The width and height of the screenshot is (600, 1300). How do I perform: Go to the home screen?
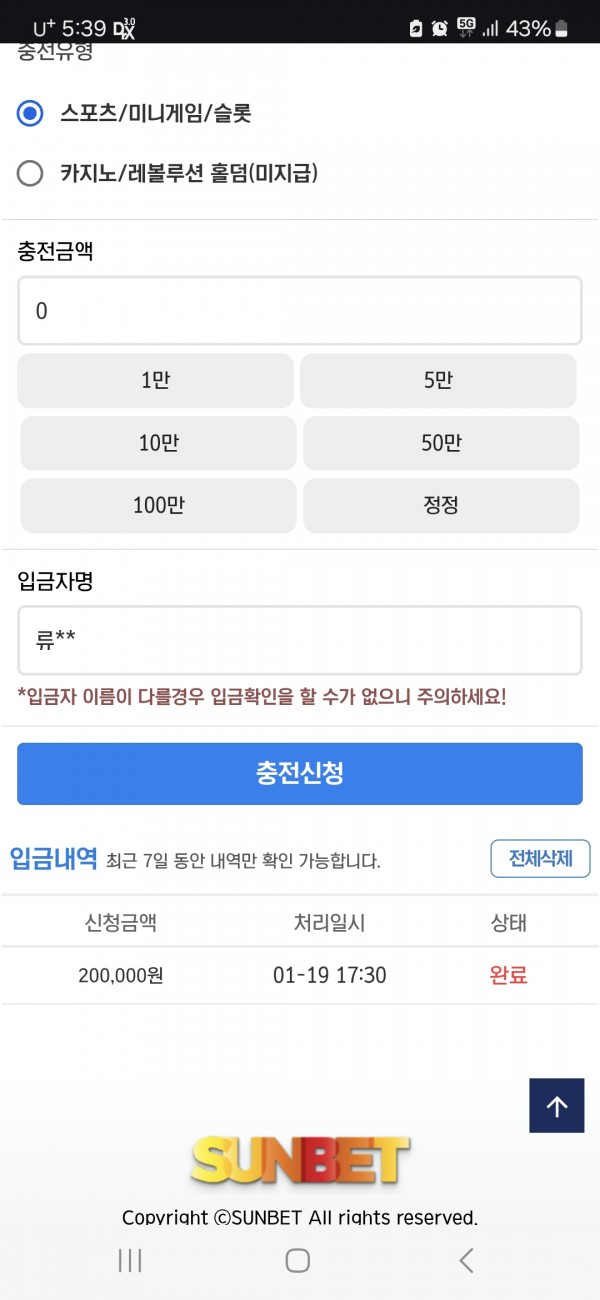point(298,1260)
